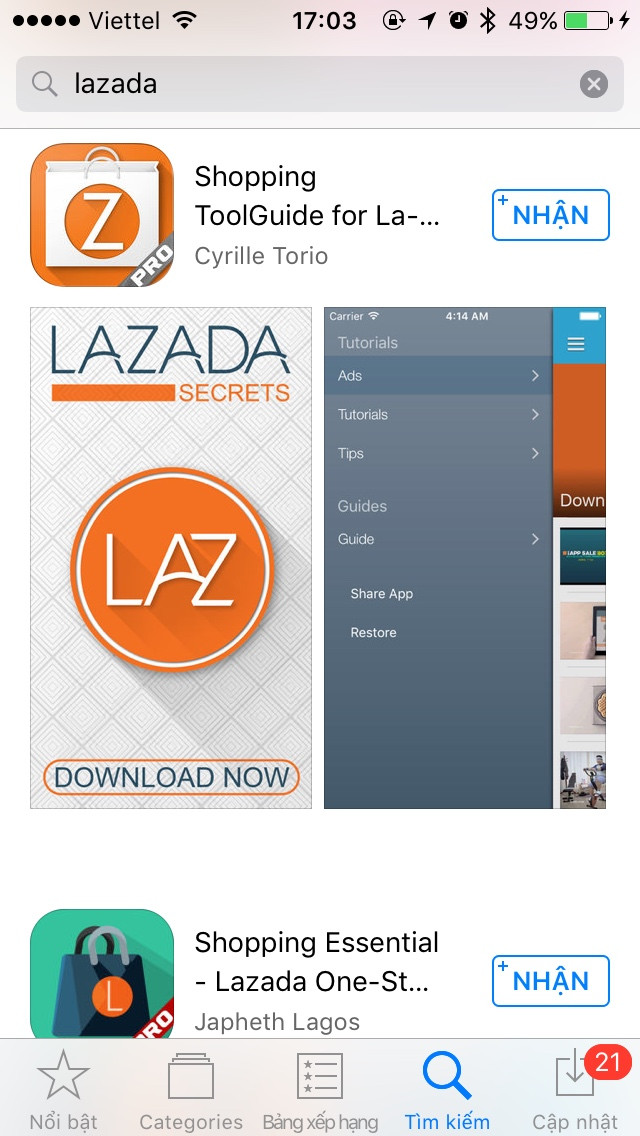Go to the Cập nhật tab
This screenshot has height=1136, width=640.
point(575,1090)
